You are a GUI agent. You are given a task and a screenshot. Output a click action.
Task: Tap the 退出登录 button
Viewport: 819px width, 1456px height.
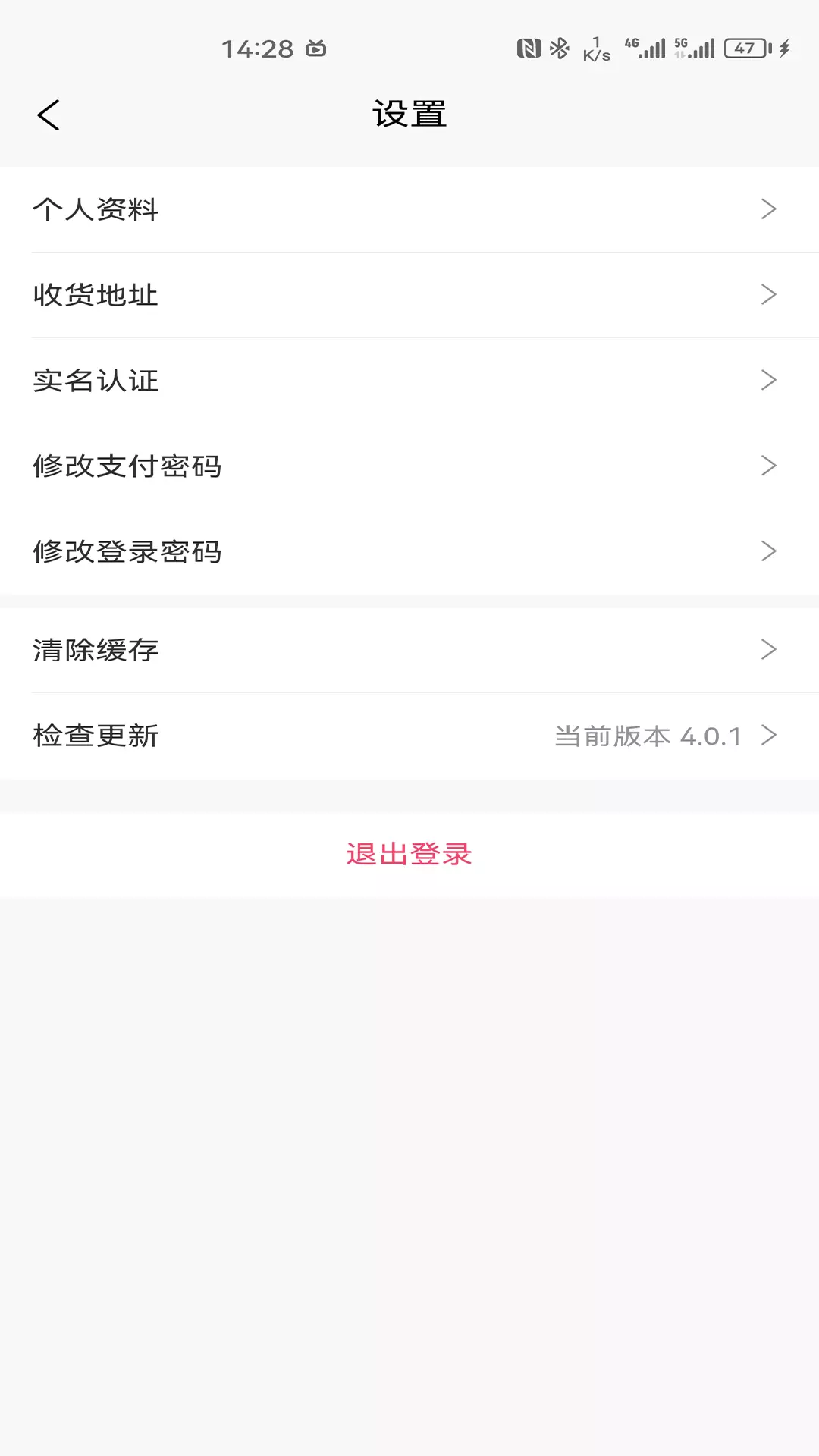409,855
